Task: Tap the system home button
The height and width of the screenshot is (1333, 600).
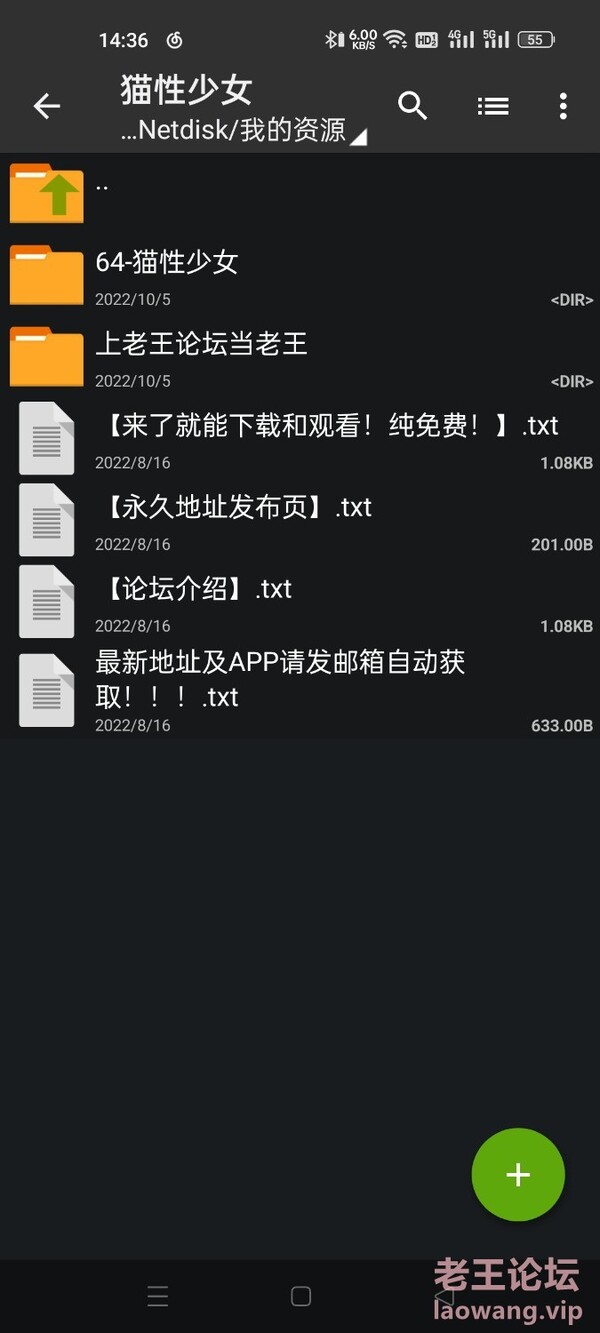Action: tap(301, 1297)
